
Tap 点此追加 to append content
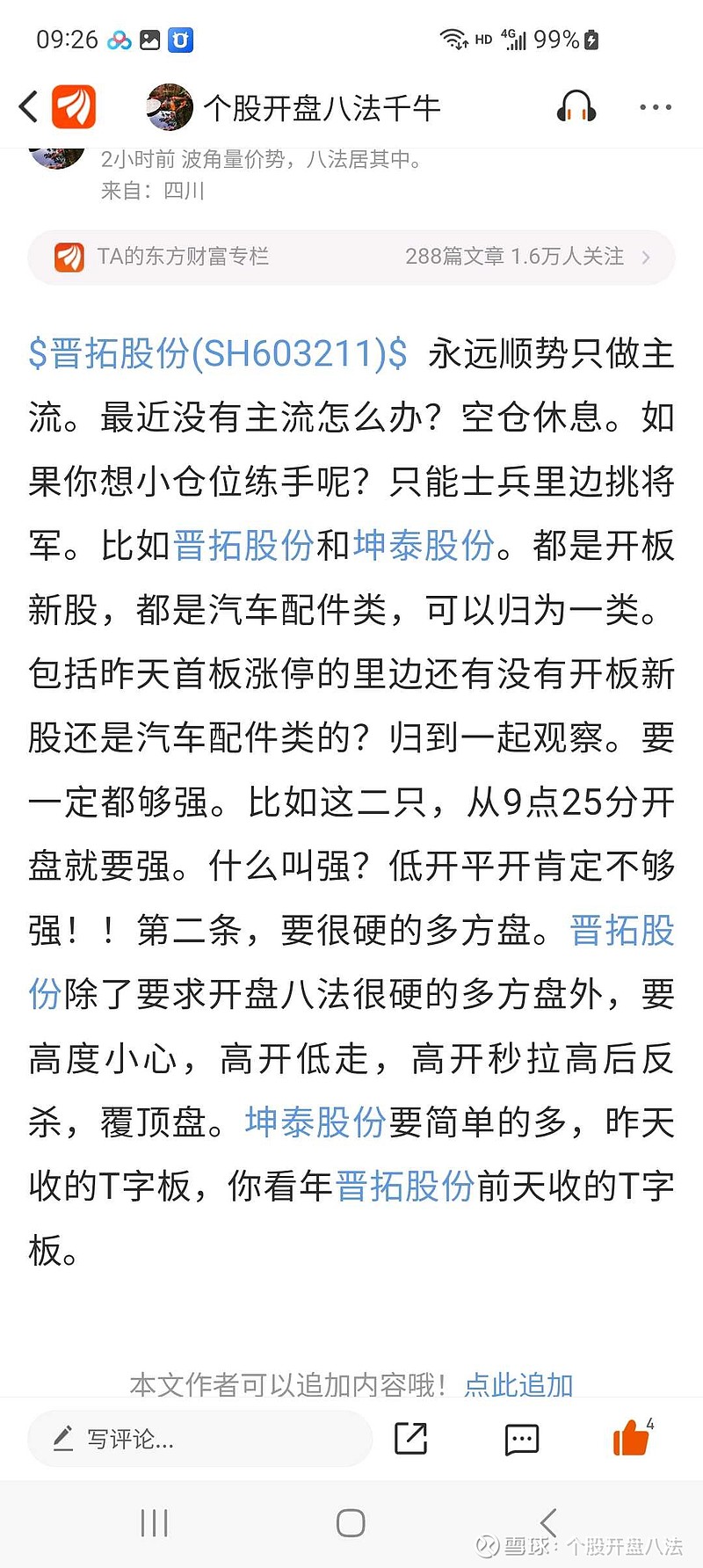(x=518, y=1384)
